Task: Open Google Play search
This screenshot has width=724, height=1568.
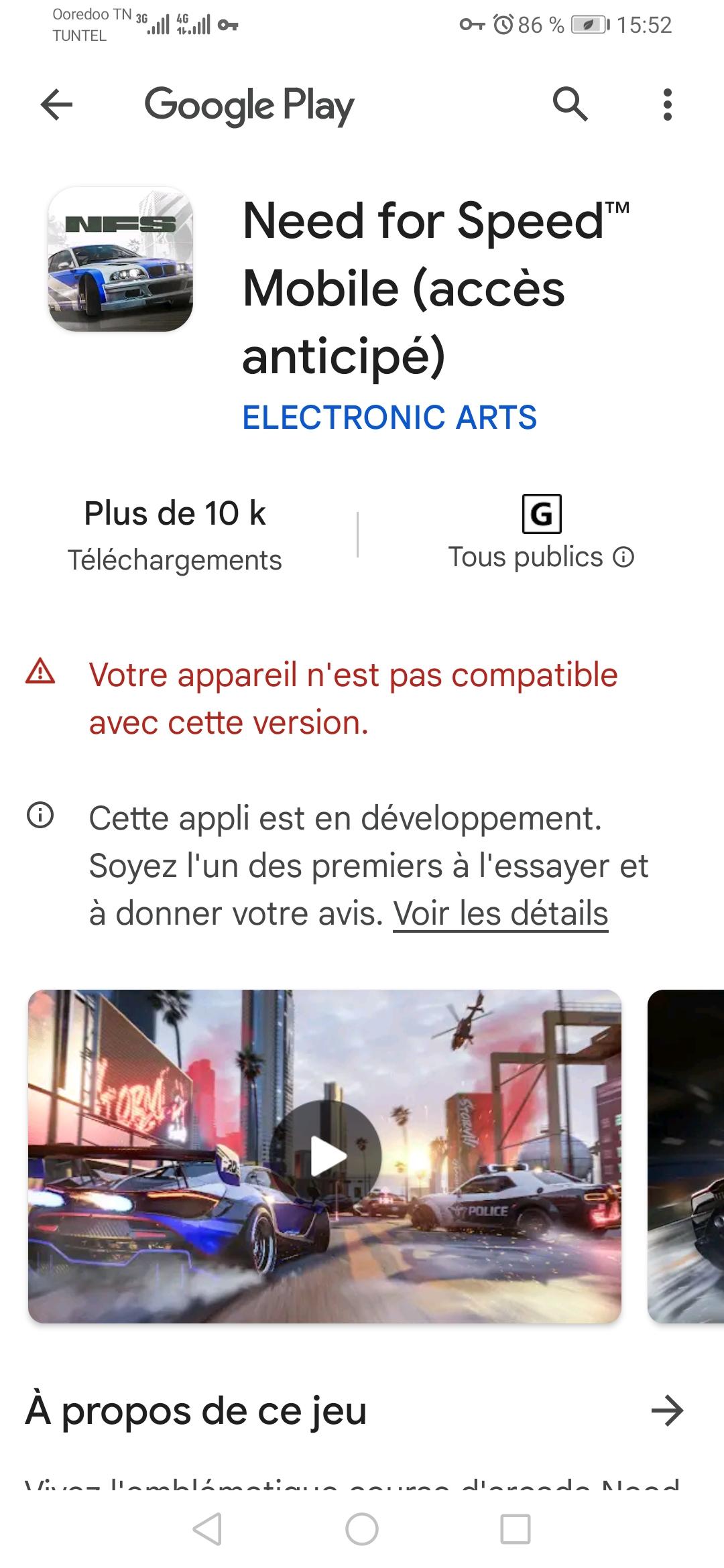Action: [x=570, y=105]
